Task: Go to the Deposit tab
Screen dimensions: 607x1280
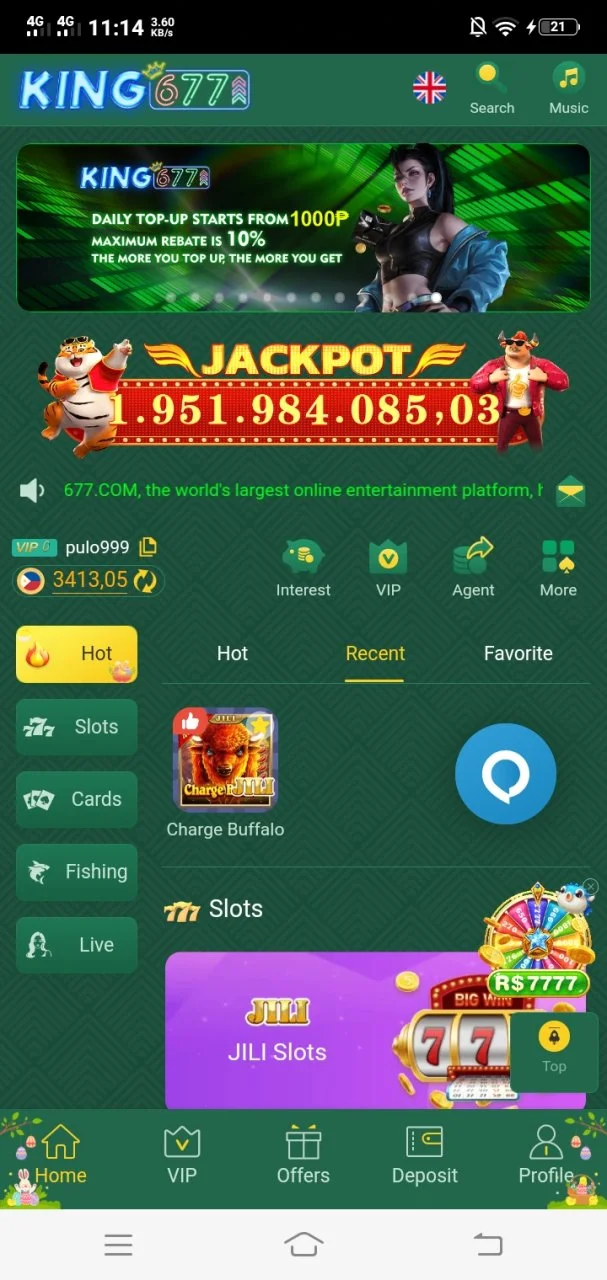Action: 424,1157
